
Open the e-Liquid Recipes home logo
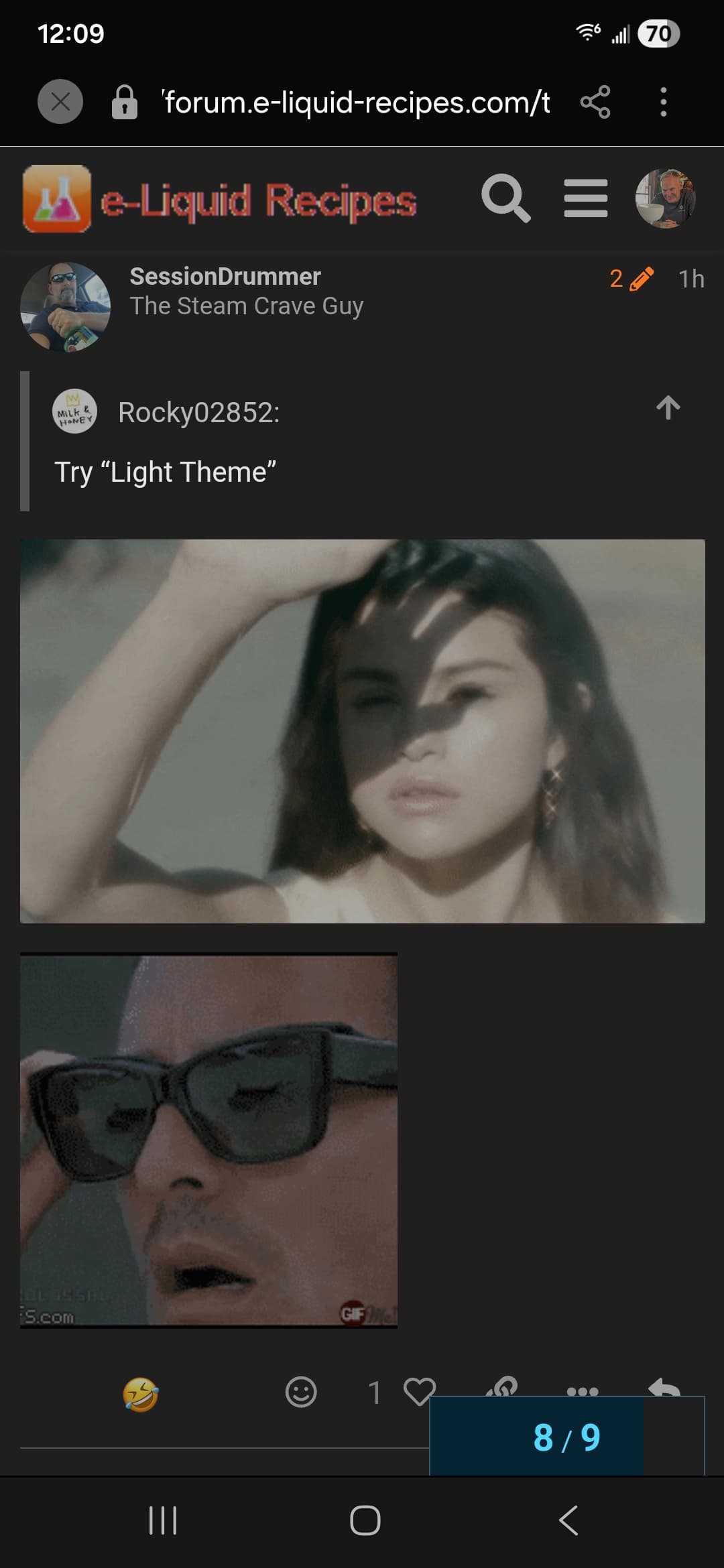220,199
